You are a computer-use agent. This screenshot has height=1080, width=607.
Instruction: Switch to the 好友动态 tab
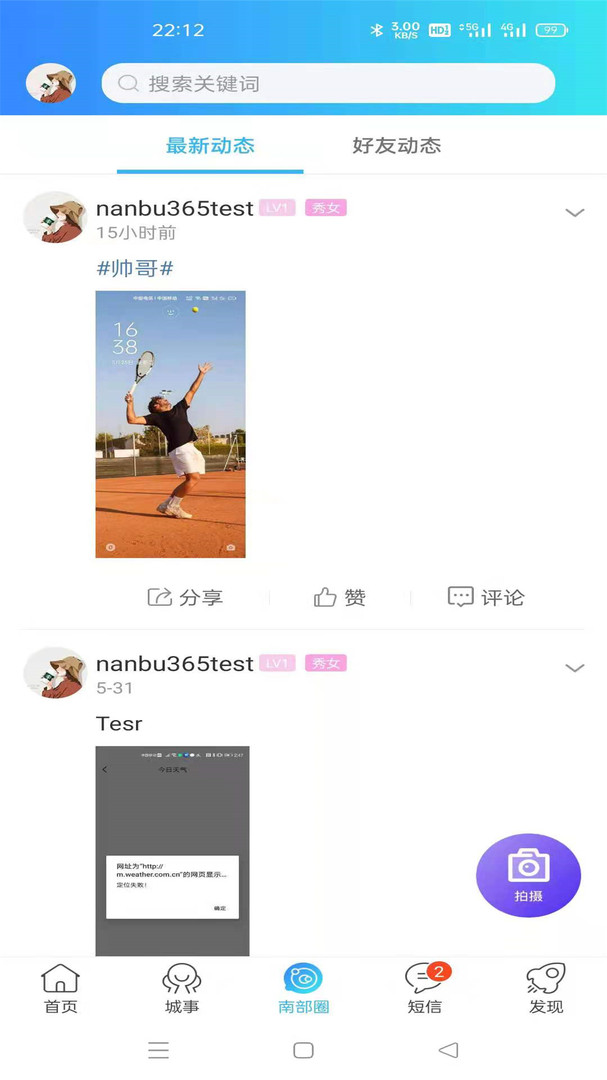pos(397,145)
